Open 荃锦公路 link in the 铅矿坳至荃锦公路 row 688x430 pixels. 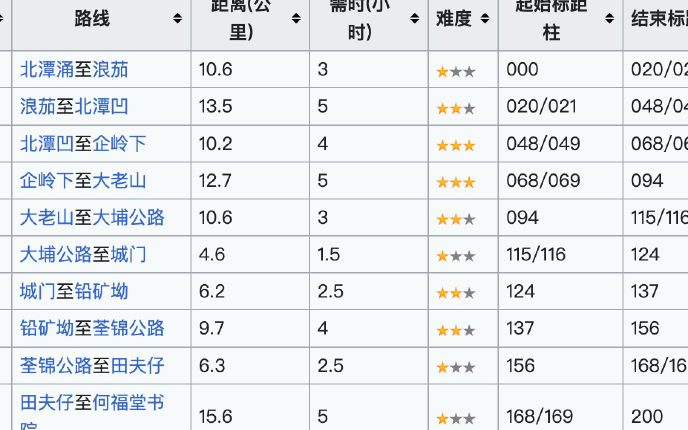[x=128, y=329]
